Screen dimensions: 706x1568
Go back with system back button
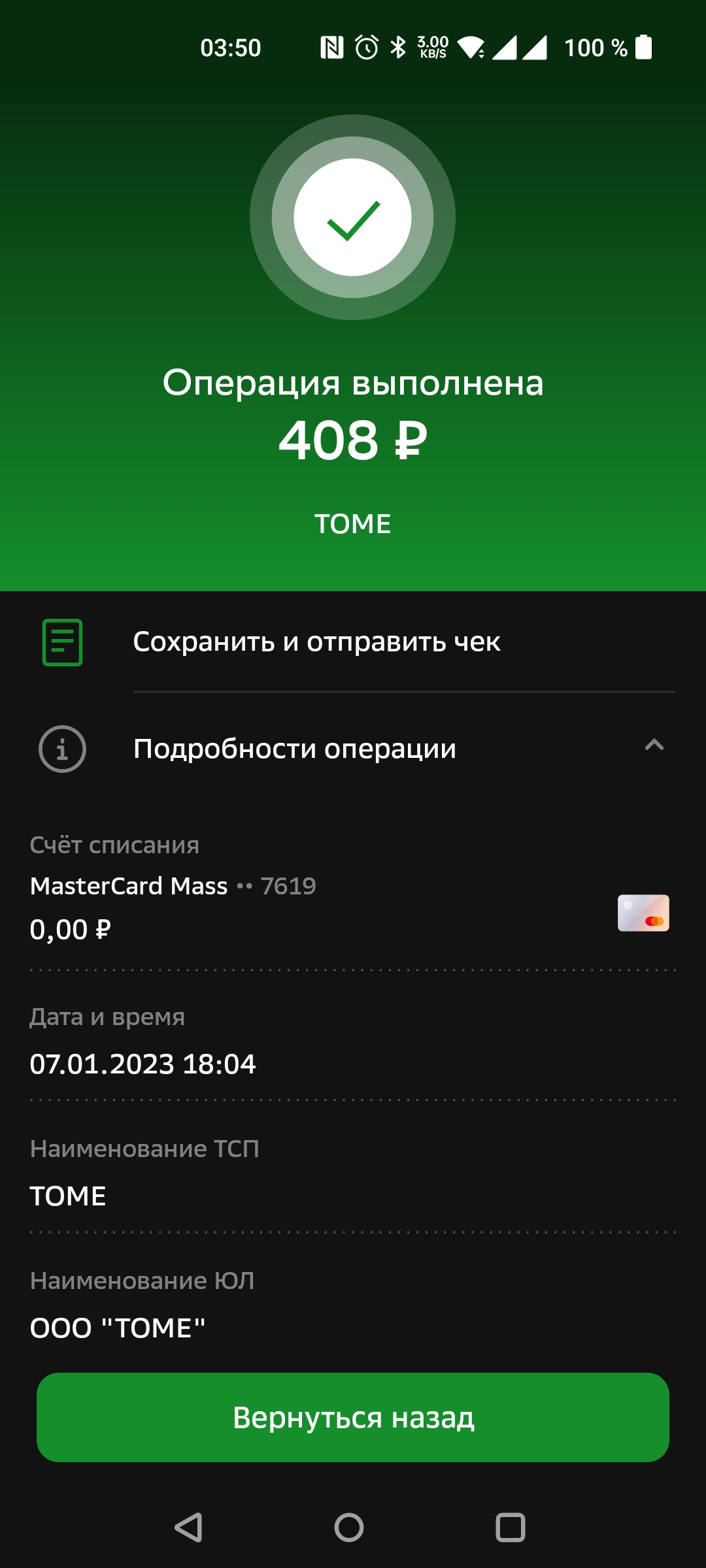click(x=188, y=1527)
